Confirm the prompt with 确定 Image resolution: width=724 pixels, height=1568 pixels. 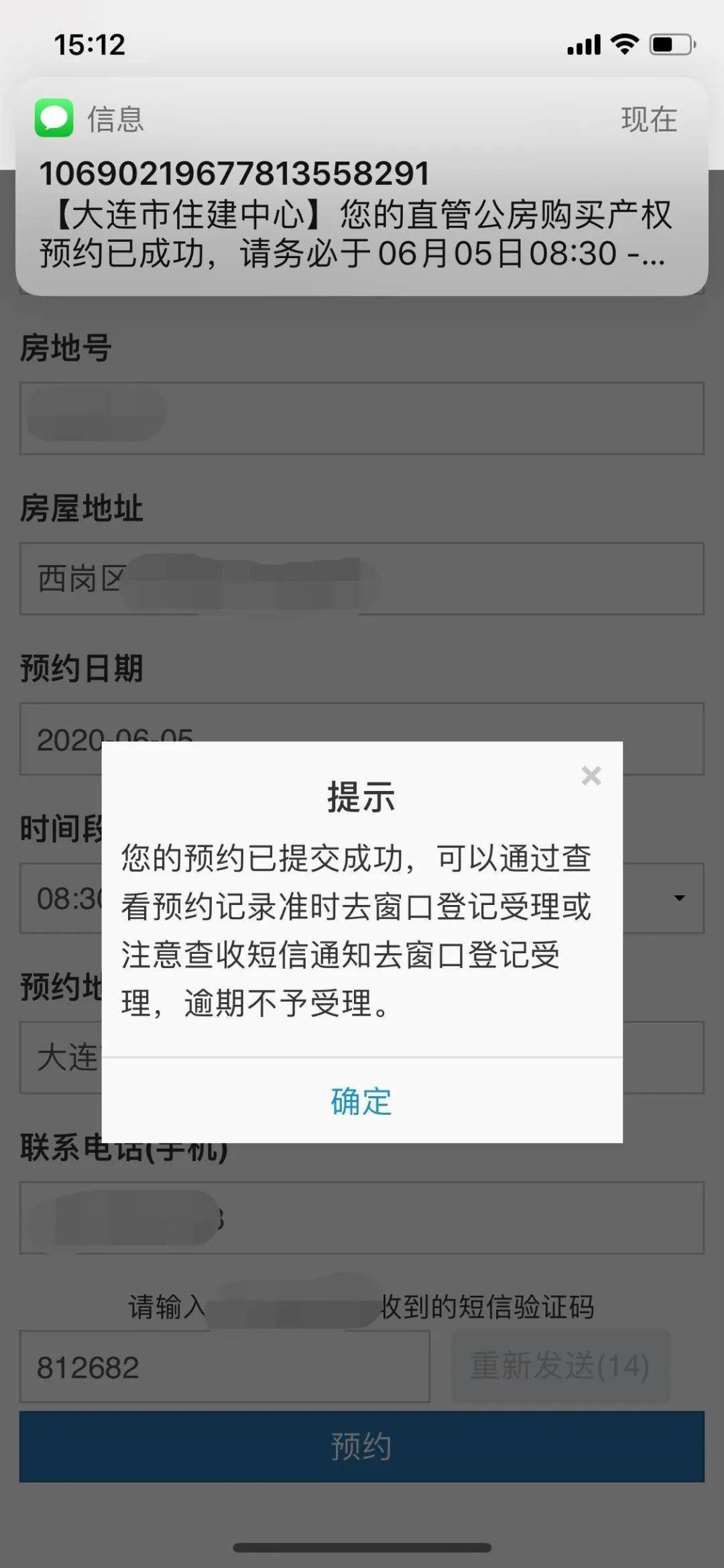click(x=361, y=1101)
